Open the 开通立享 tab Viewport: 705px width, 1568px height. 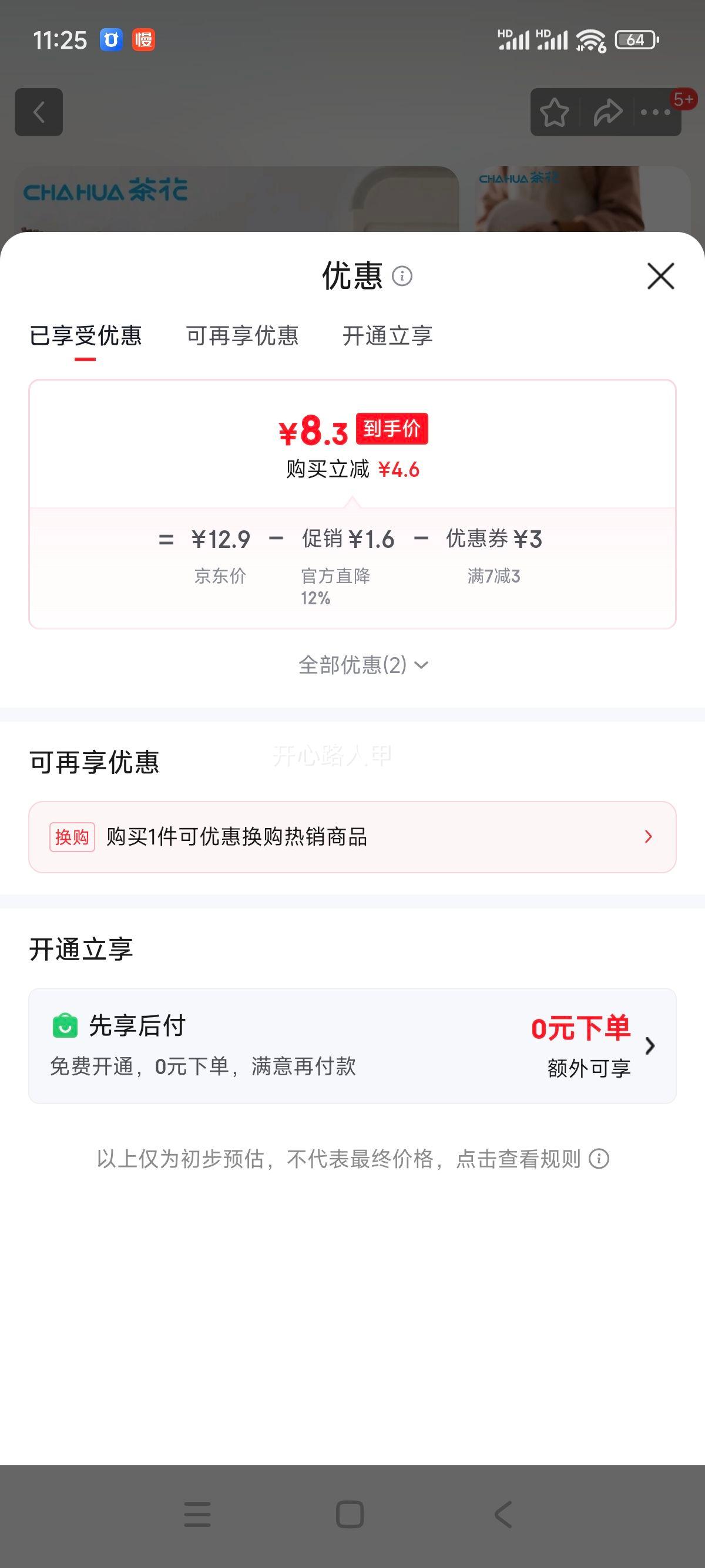coord(388,337)
